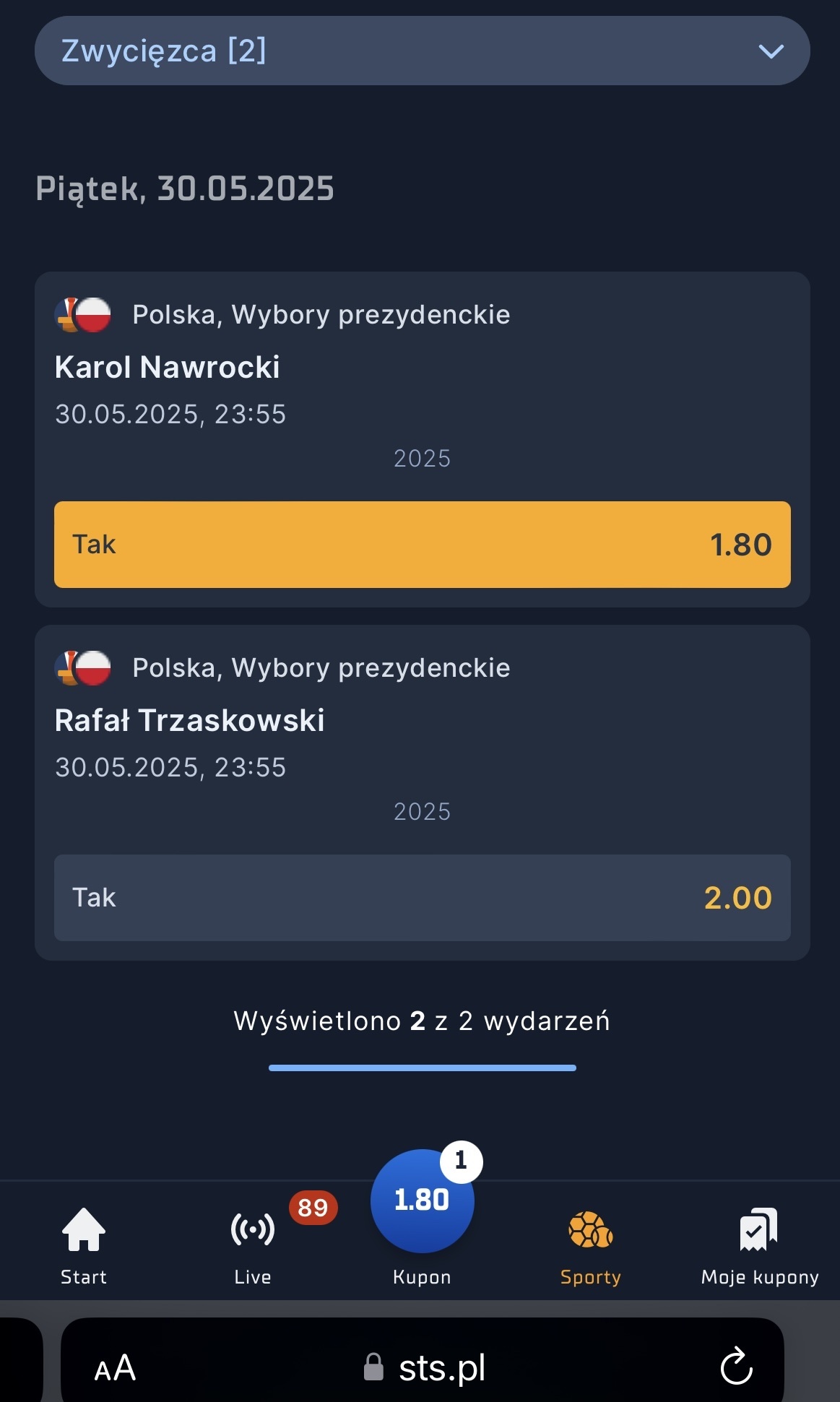The image size is (840, 1402).
Task: Open the Karol Nawrocki event card
Action: coord(168,367)
